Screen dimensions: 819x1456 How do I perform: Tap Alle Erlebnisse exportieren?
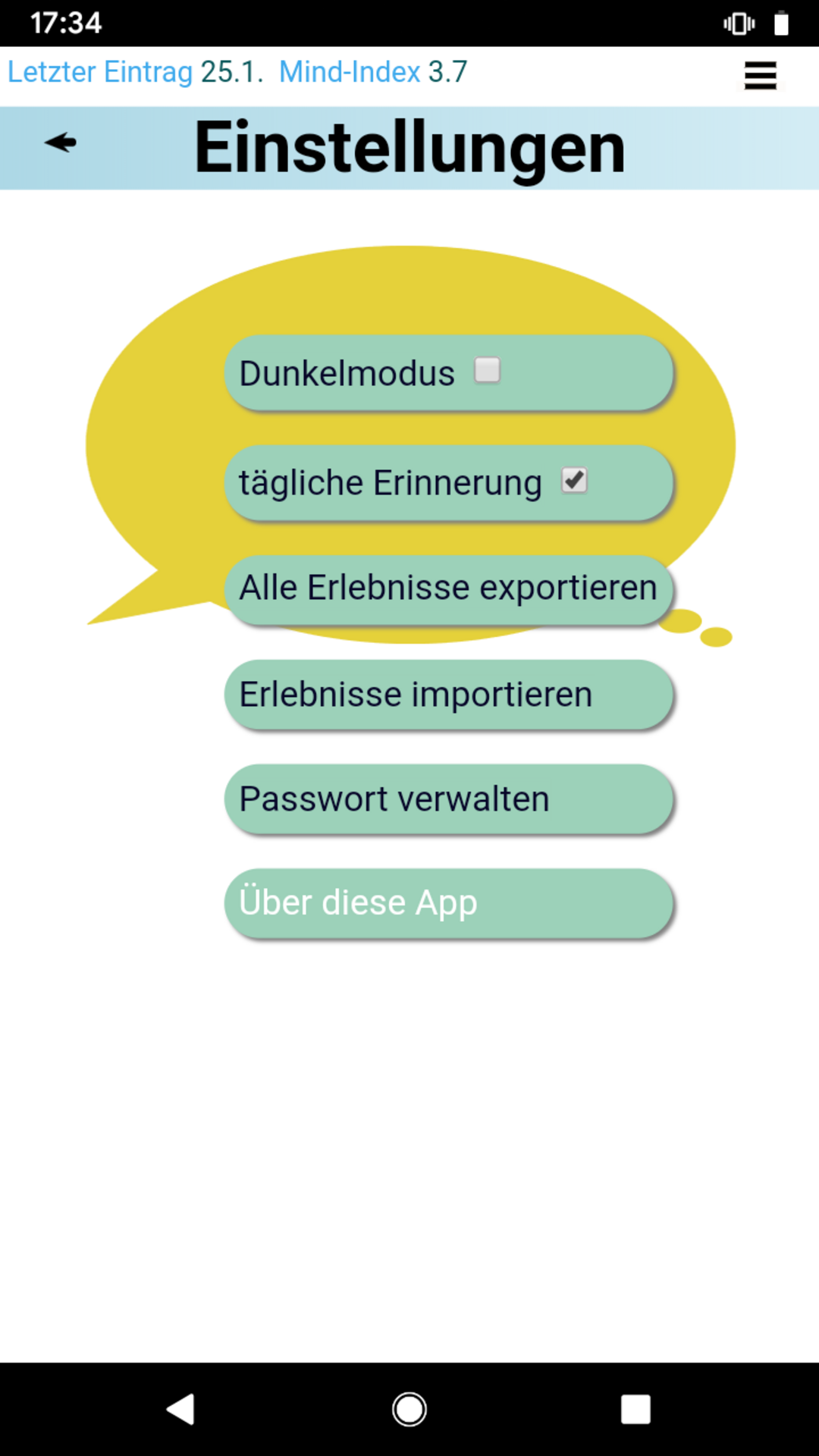(448, 589)
